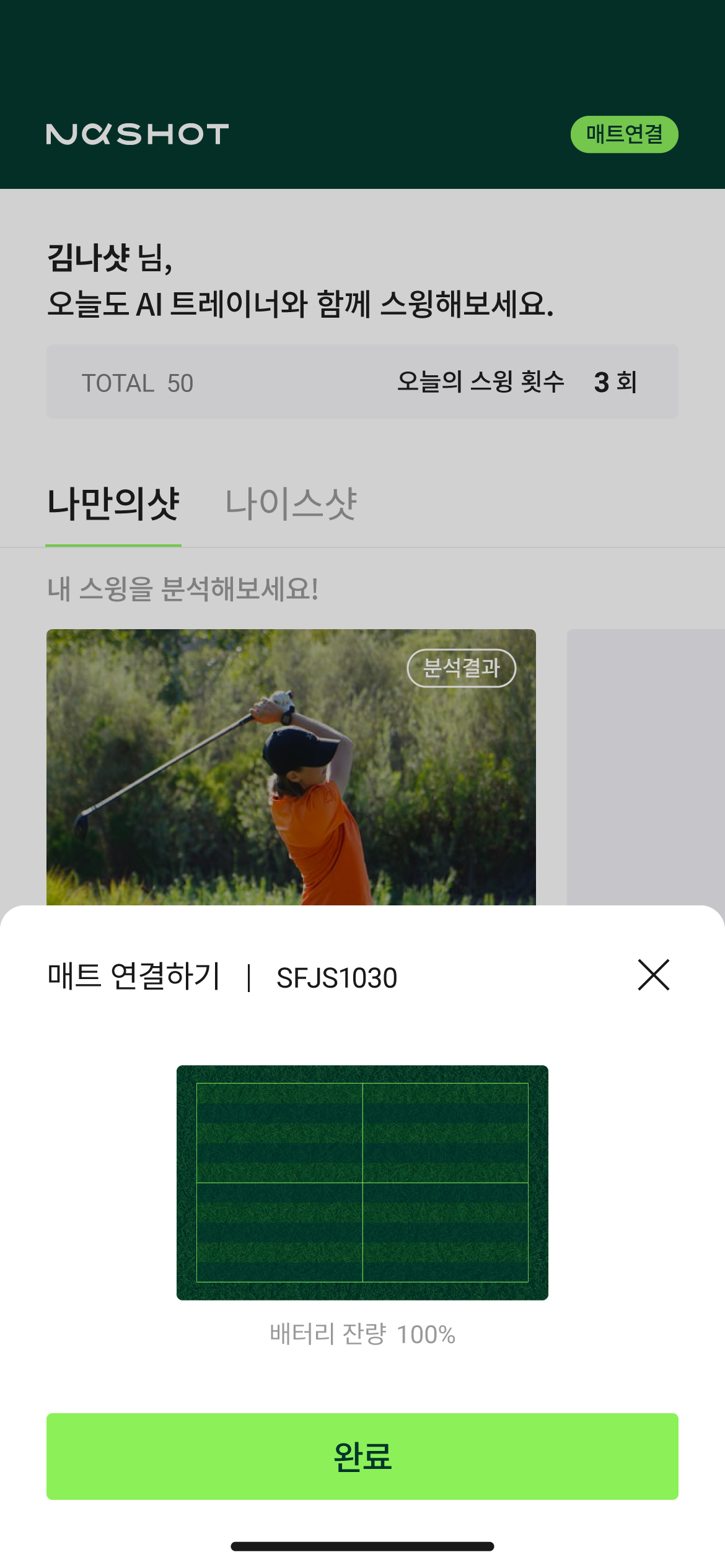Switch to the 나이스샷 tab
The height and width of the screenshot is (1568, 725).
(290, 503)
